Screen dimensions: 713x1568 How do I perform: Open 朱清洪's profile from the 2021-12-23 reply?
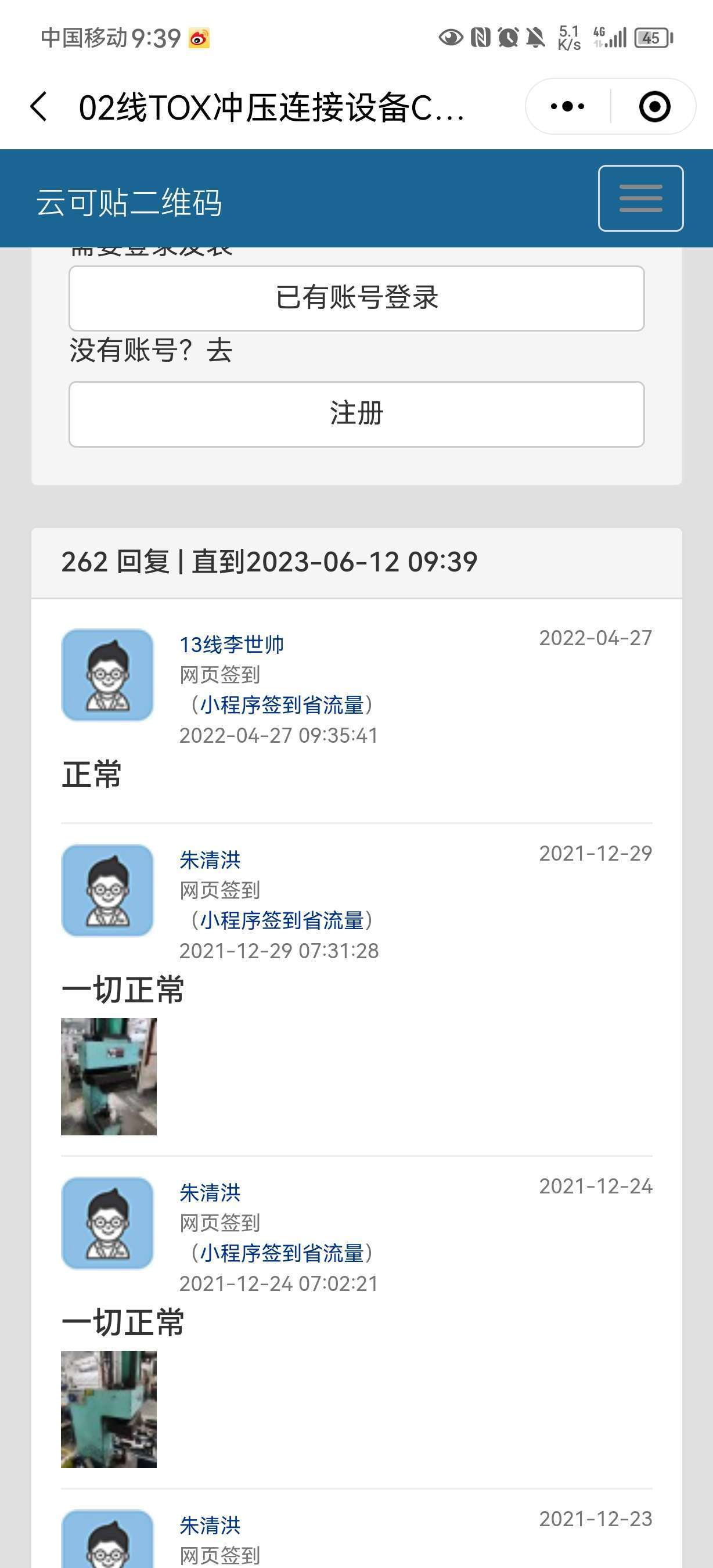(x=210, y=1525)
